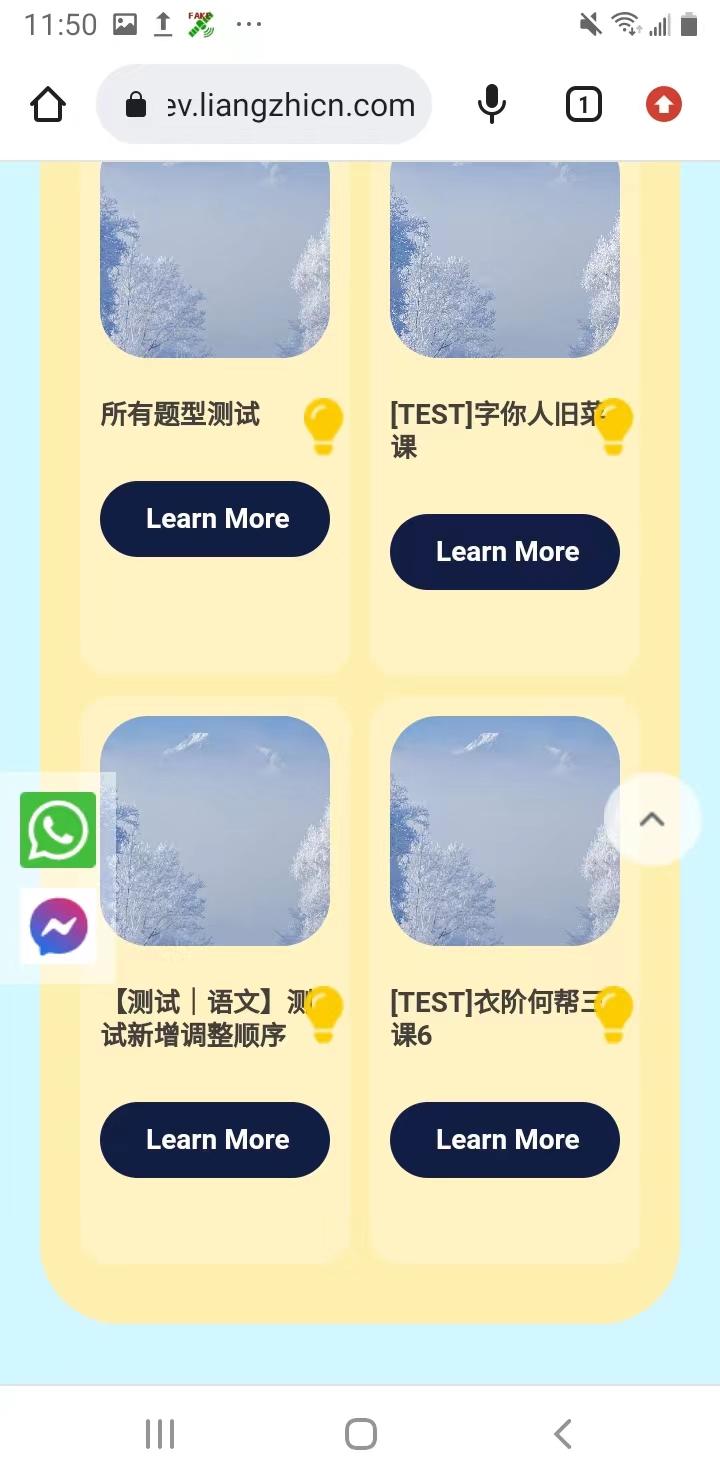720x1480 pixels.
Task: Jump back to top with the up chevron
Action: [652, 820]
